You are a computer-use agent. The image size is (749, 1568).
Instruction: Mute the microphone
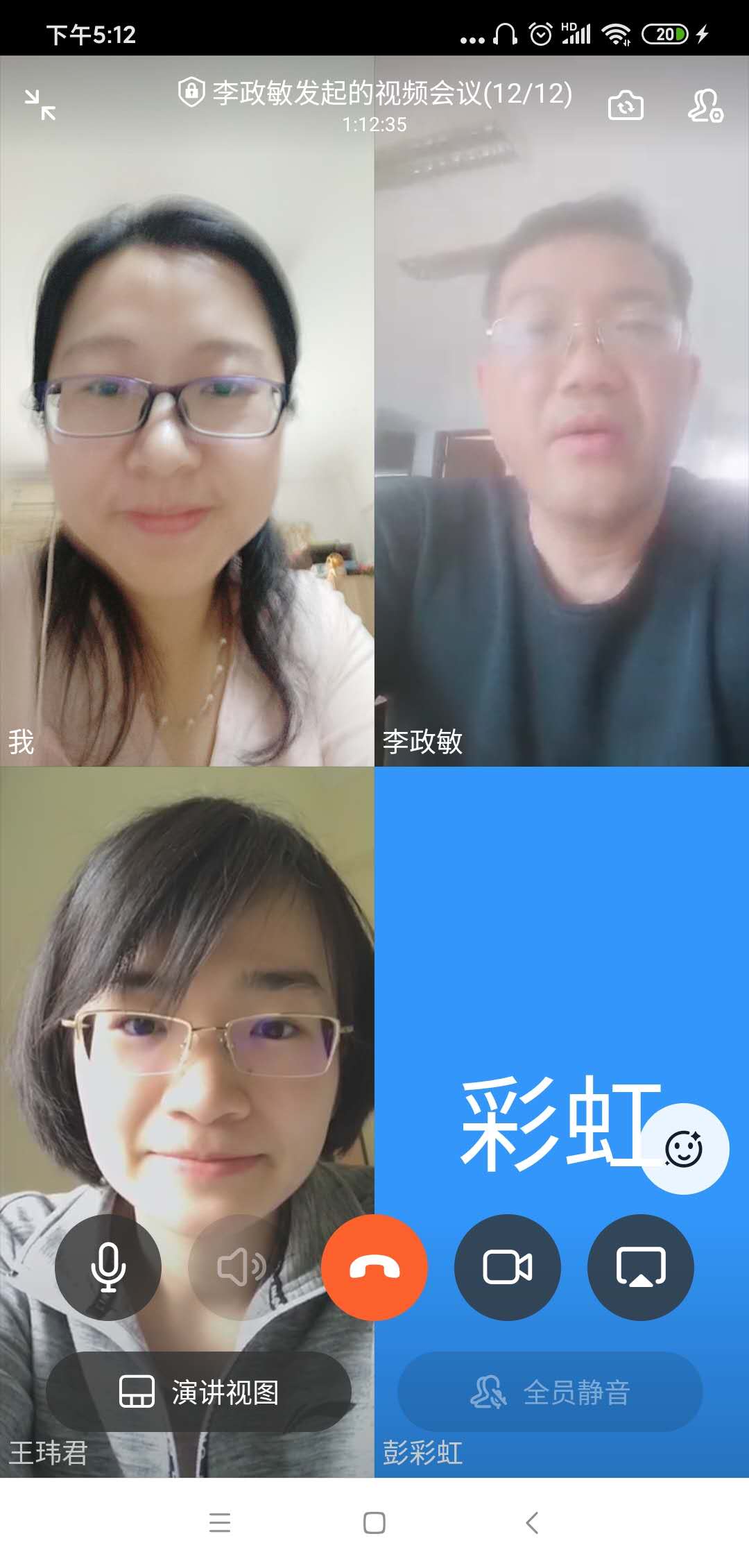pyautogui.click(x=108, y=1267)
